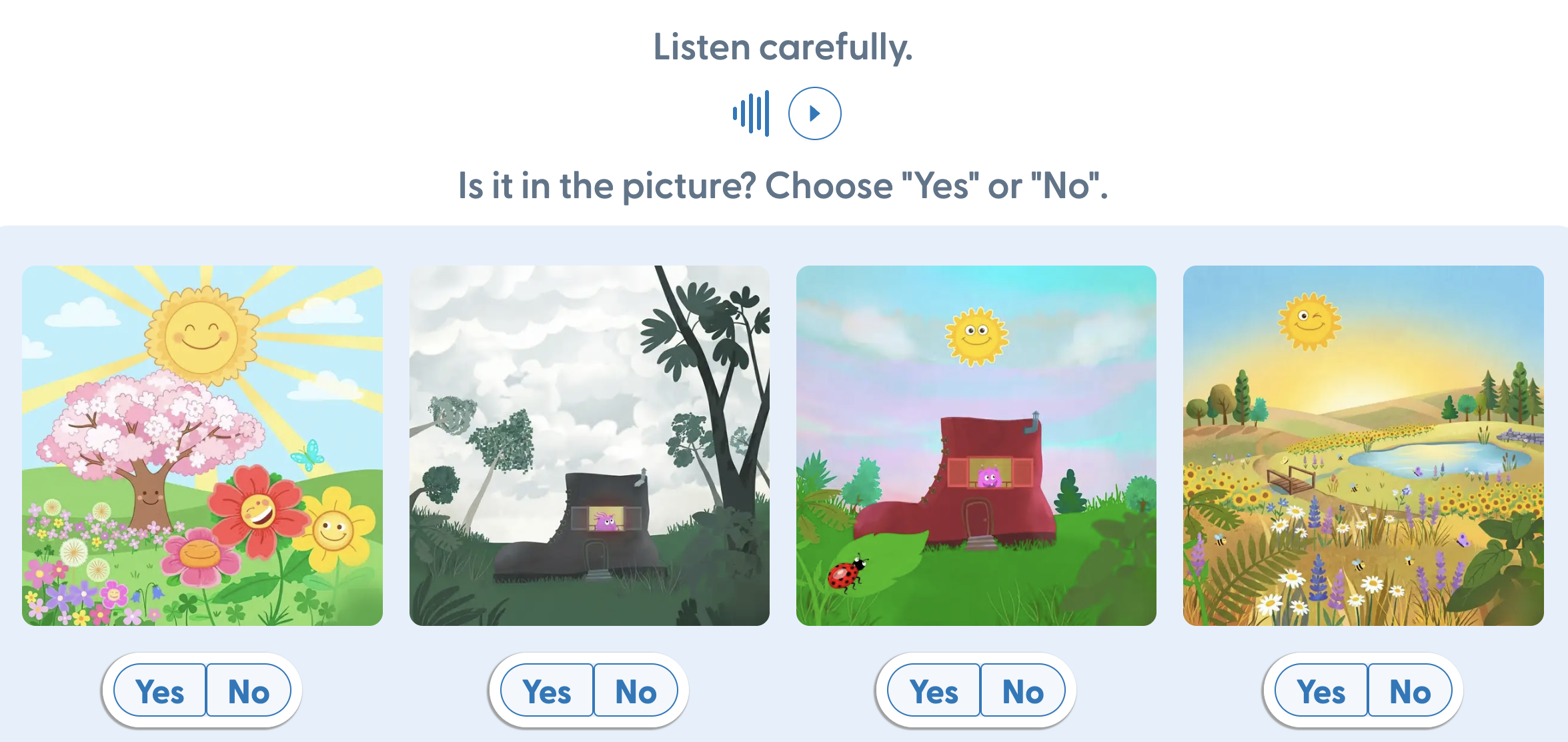Select No for the gray cloudy boot picture
This screenshot has width=1568, height=742.
(x=636, y=691)
